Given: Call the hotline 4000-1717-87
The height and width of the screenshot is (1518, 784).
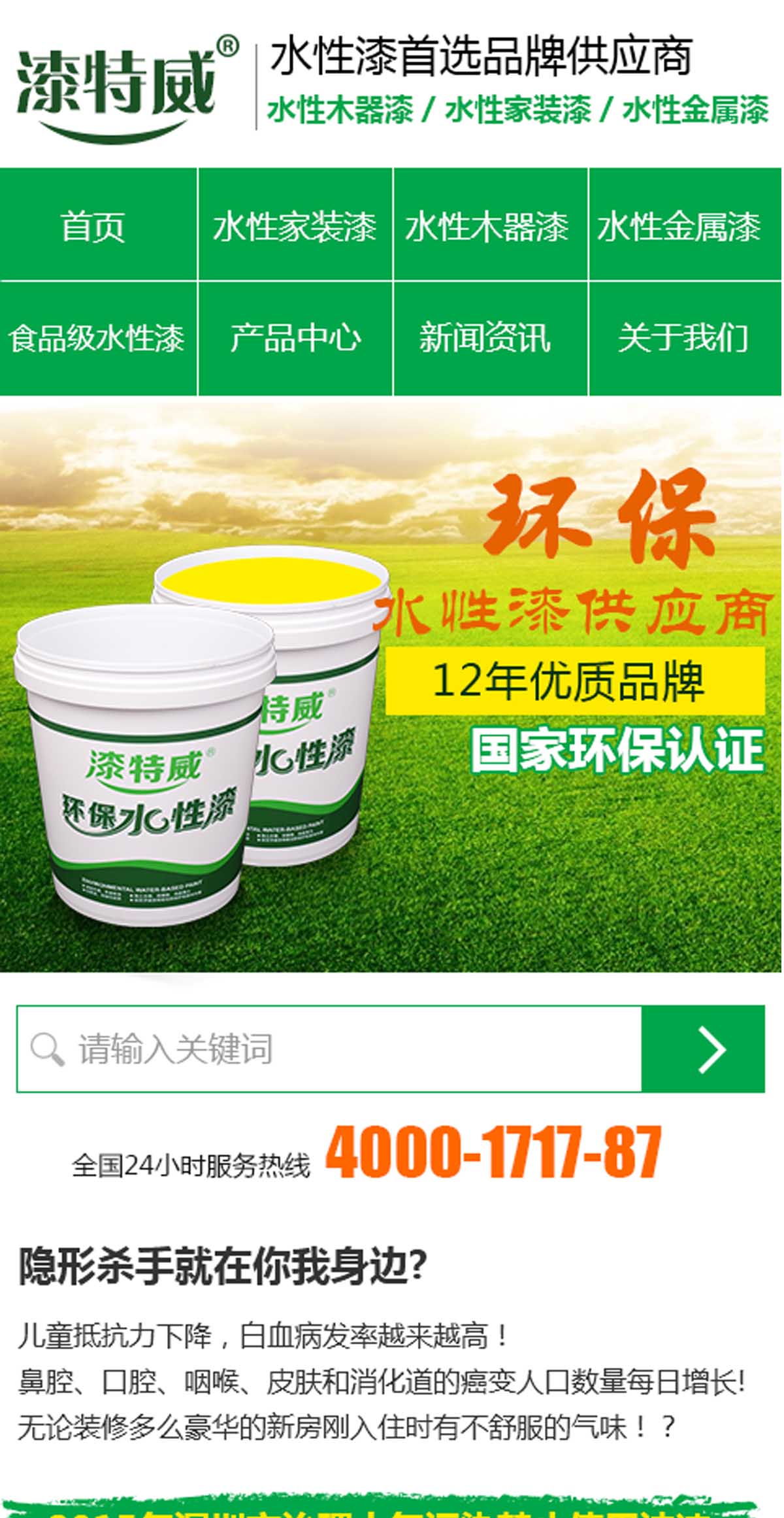Looking at the screenshot, I should (x=493, y=1153).
